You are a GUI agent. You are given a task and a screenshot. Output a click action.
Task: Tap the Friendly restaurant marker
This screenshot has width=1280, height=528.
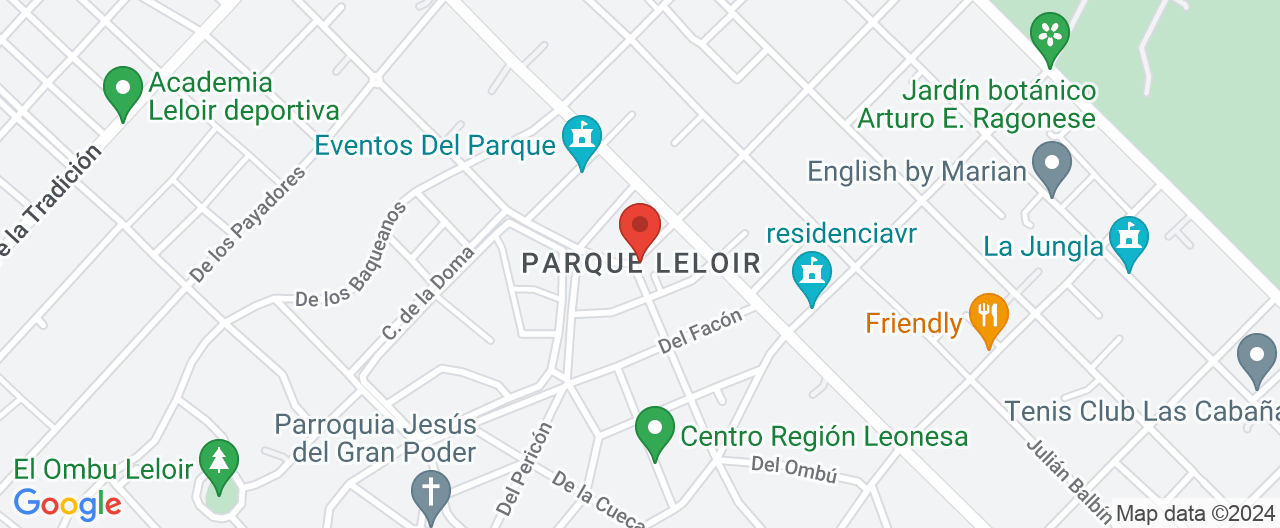pyautogui.click(x=988, y=317)
